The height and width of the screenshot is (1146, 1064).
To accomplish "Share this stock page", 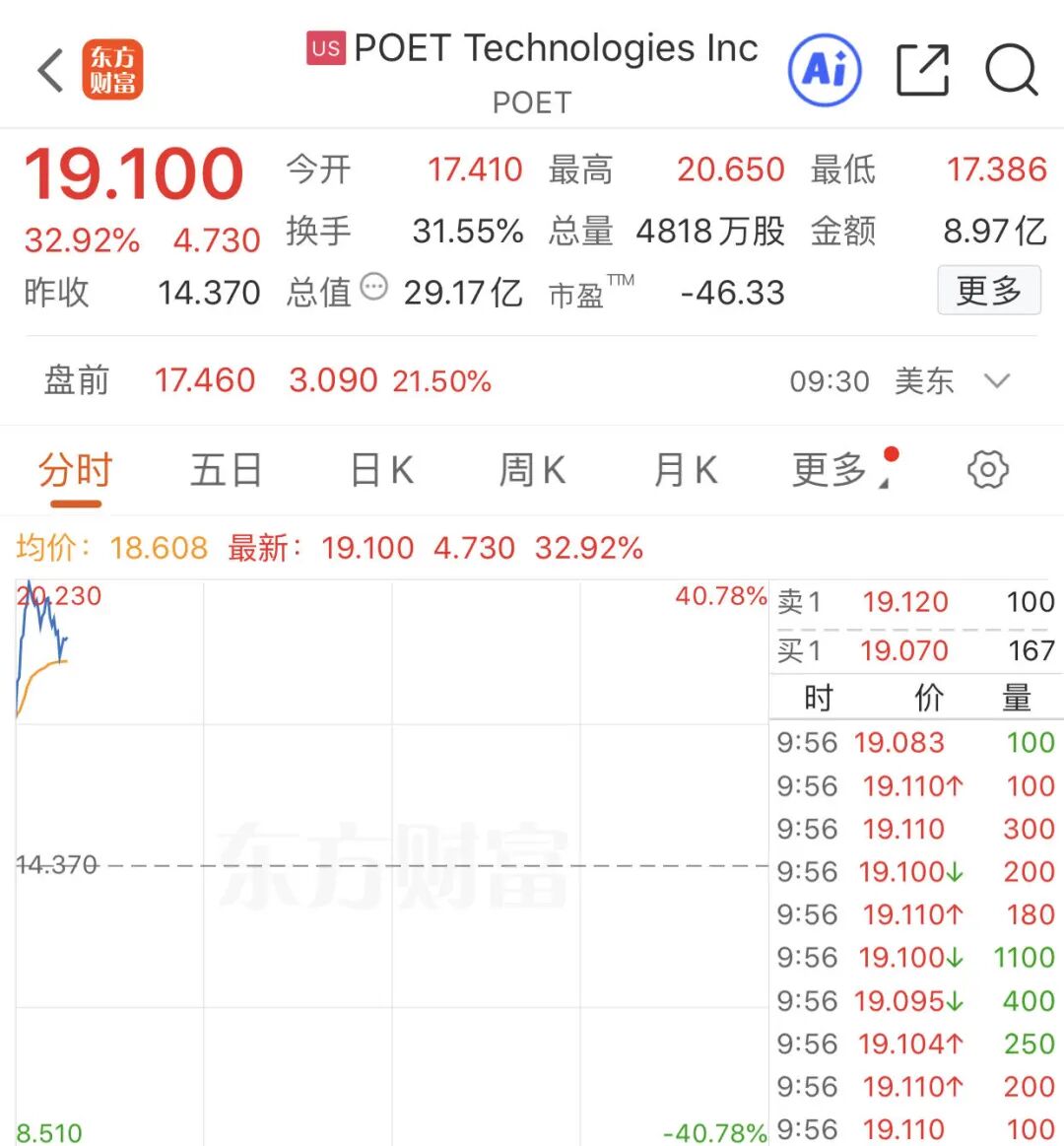I will [x=923, y=70].
